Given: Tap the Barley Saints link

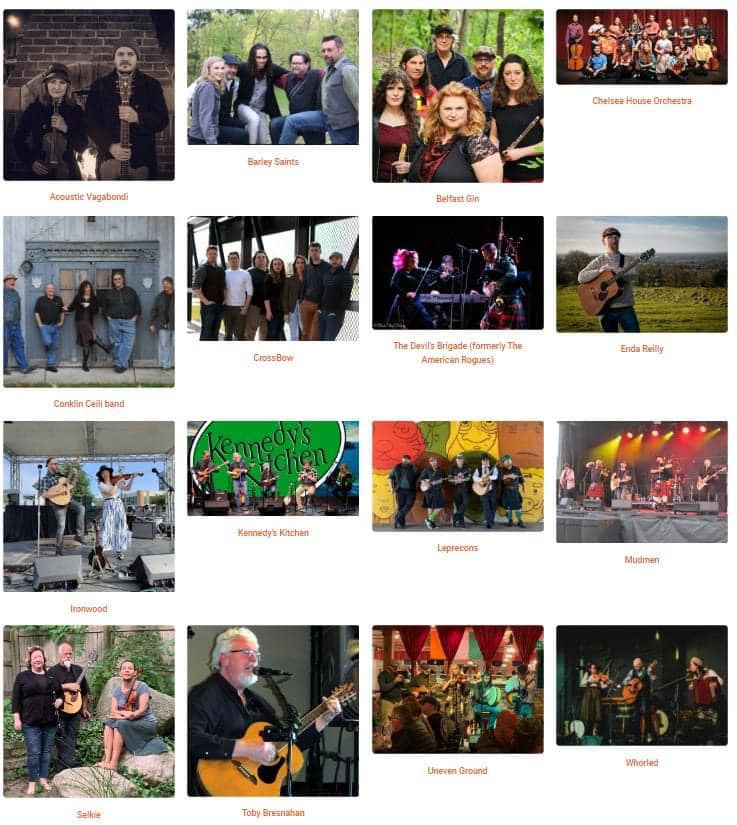Looking at the screenshot, I should pyautogui.click(x=273, y=162).
